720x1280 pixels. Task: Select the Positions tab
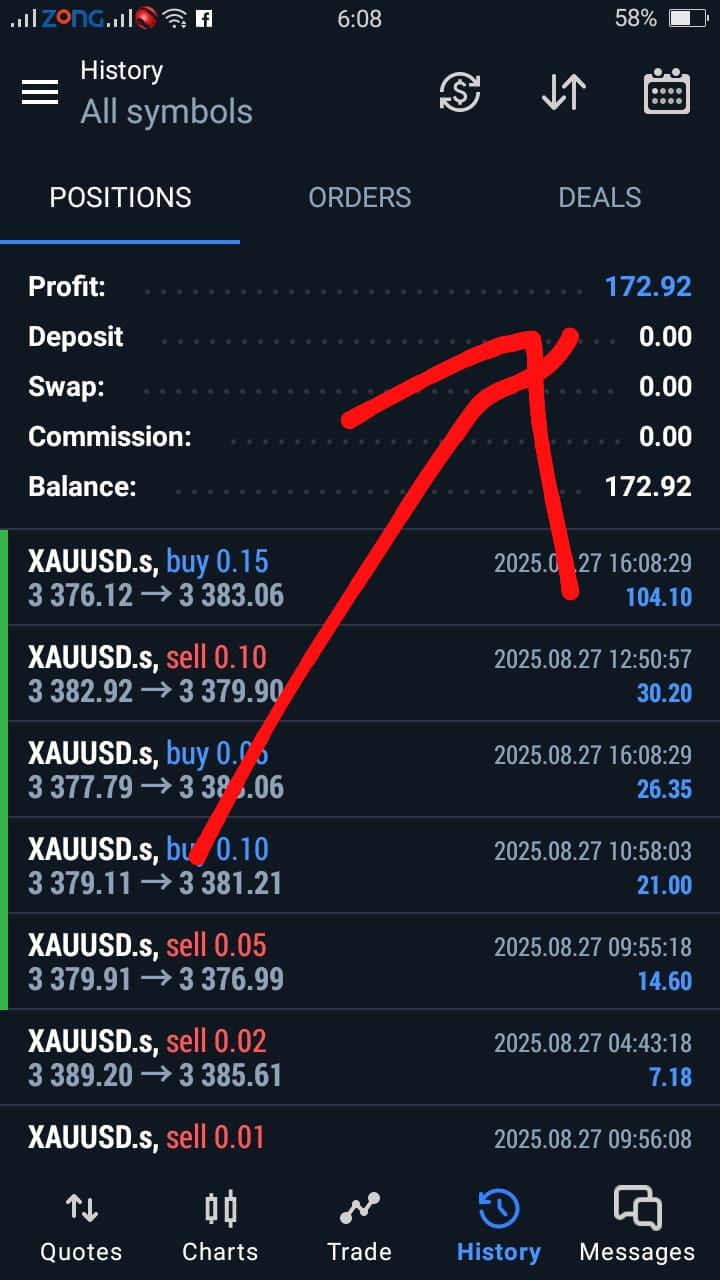click(120, 198)
